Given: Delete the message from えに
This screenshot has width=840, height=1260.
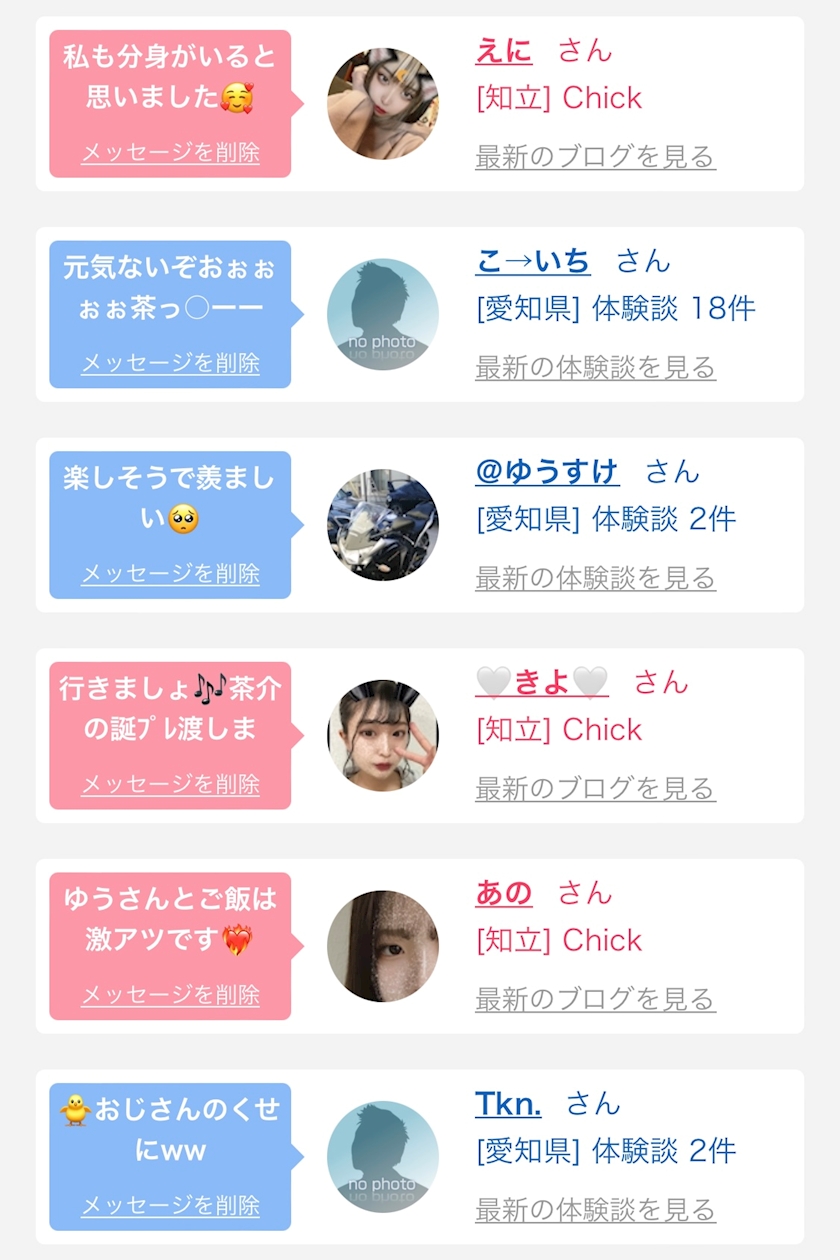Looking at the screenshot, I should [170, 153].
